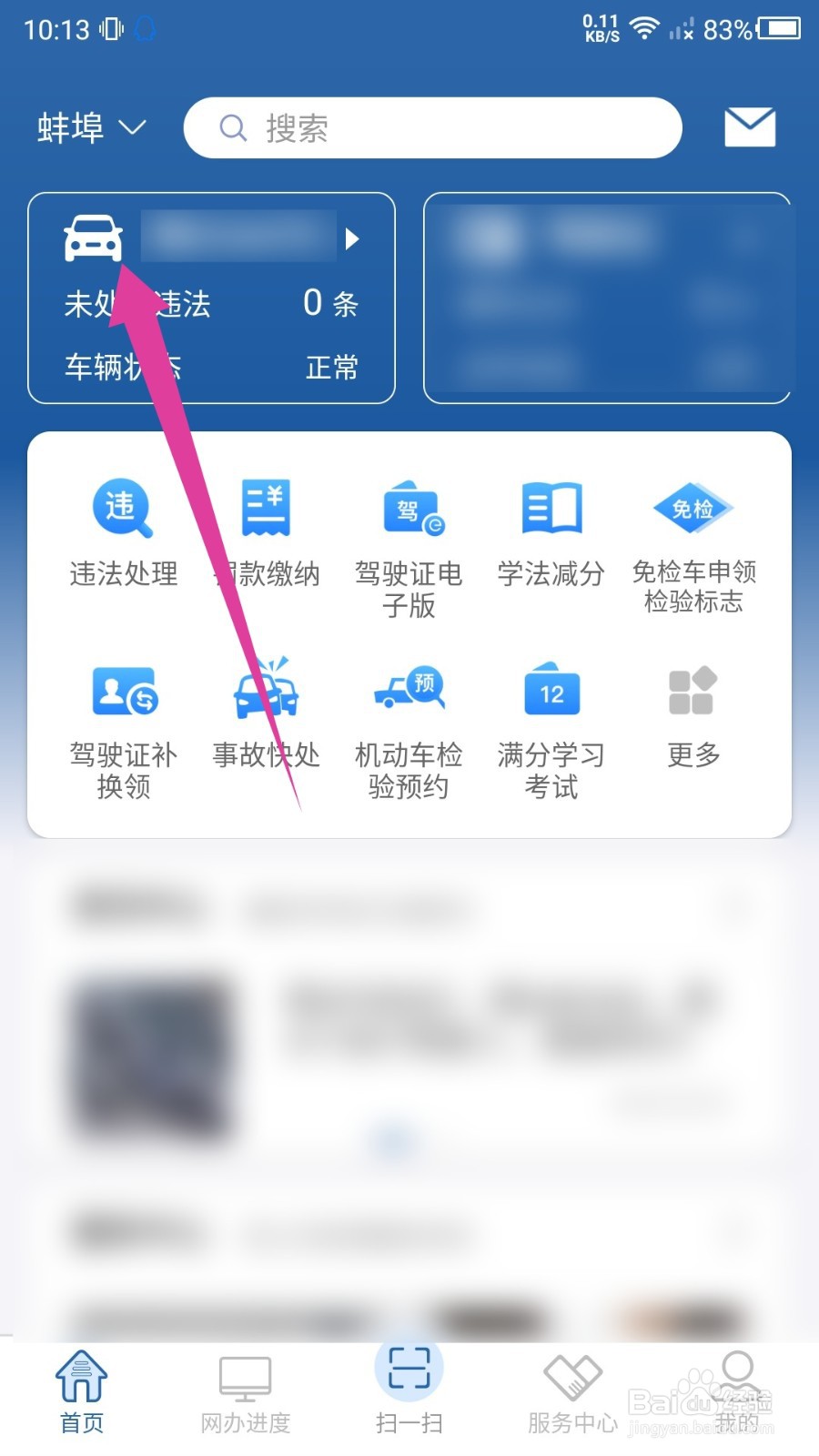Open the message envelope icon

click(748, 127)
